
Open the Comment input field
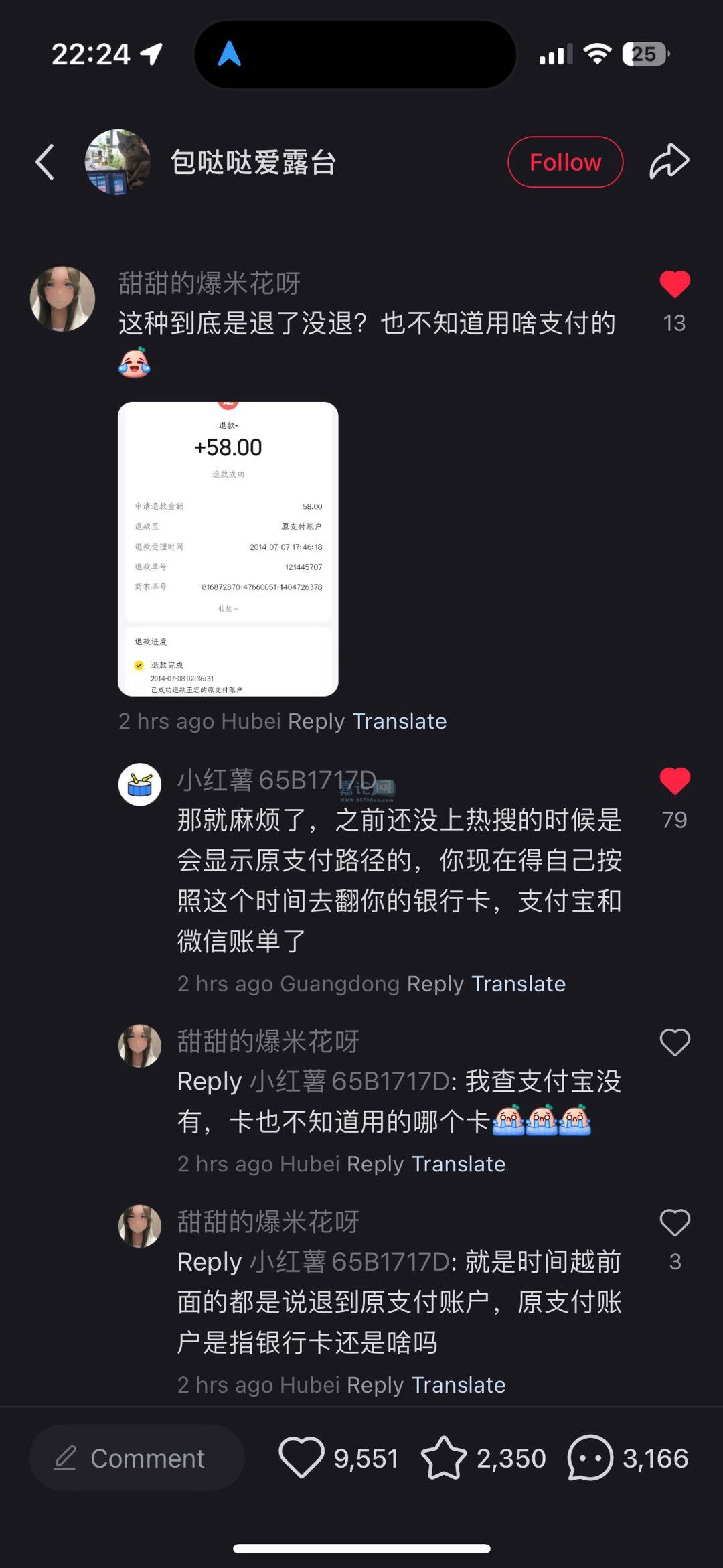click(137, 1458)
